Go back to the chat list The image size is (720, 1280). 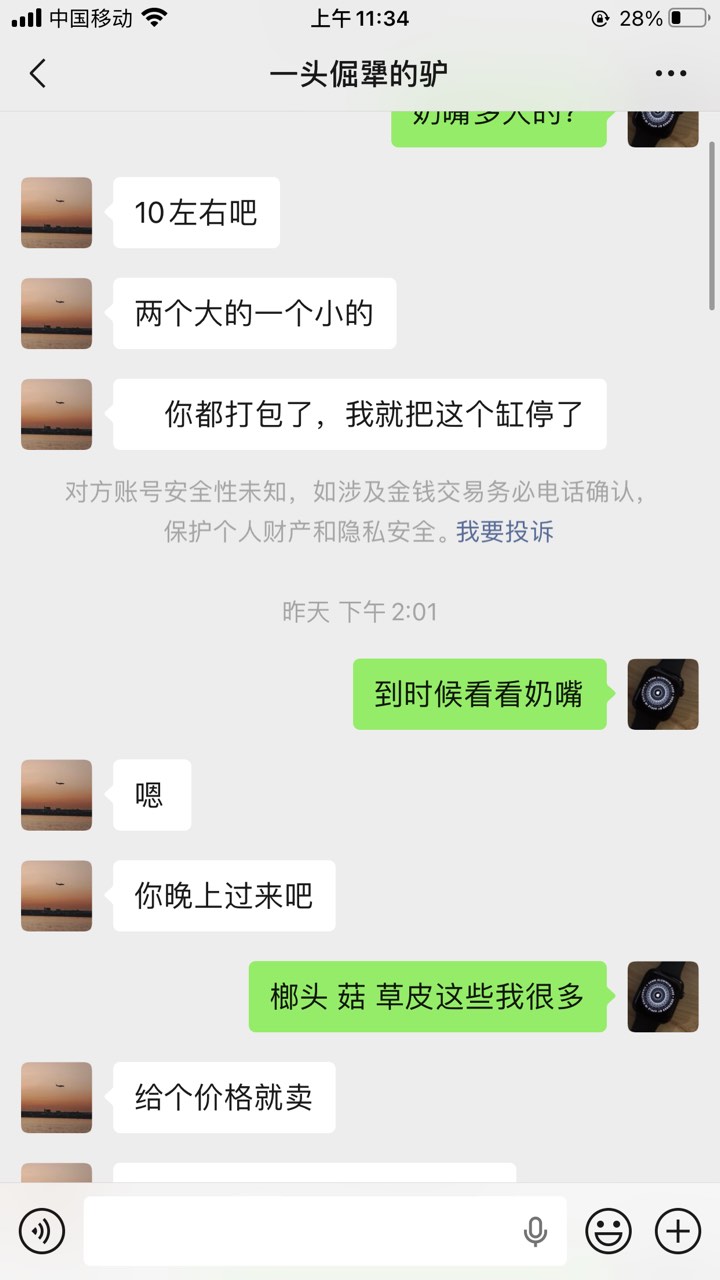click(38, 74)
